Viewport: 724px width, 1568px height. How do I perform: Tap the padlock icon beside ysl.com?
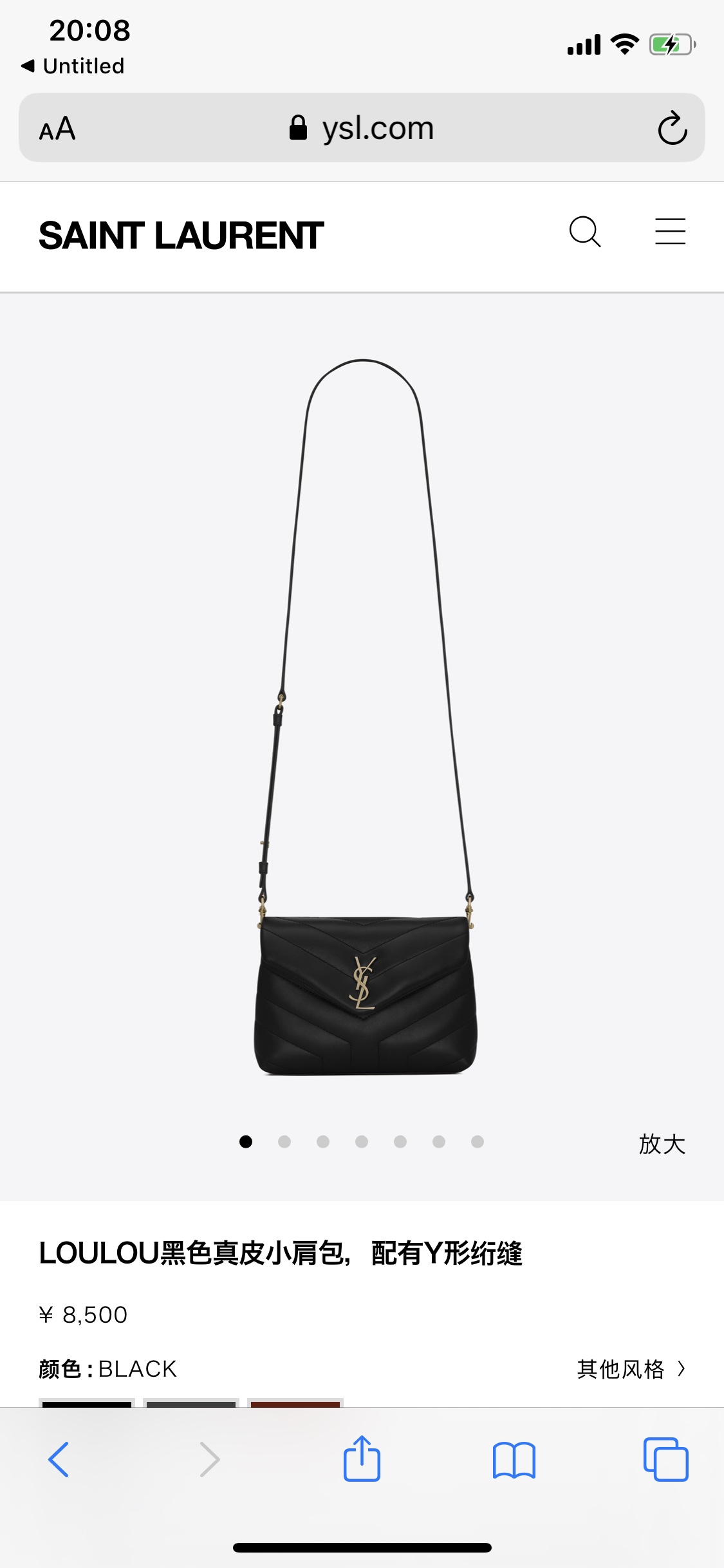(297, 126)
